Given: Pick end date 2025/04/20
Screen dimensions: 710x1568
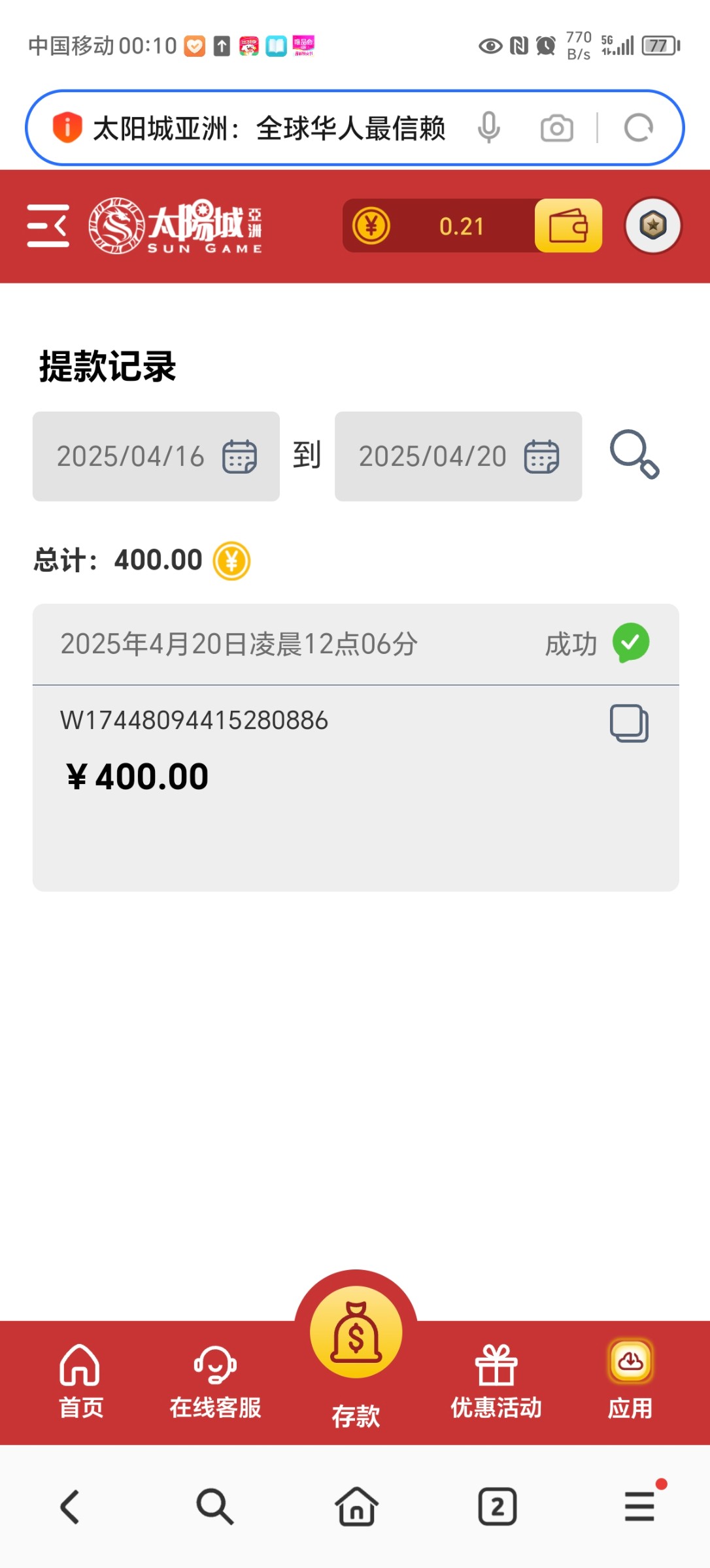Looking at the screenshot, I should (x=458, y=456).
